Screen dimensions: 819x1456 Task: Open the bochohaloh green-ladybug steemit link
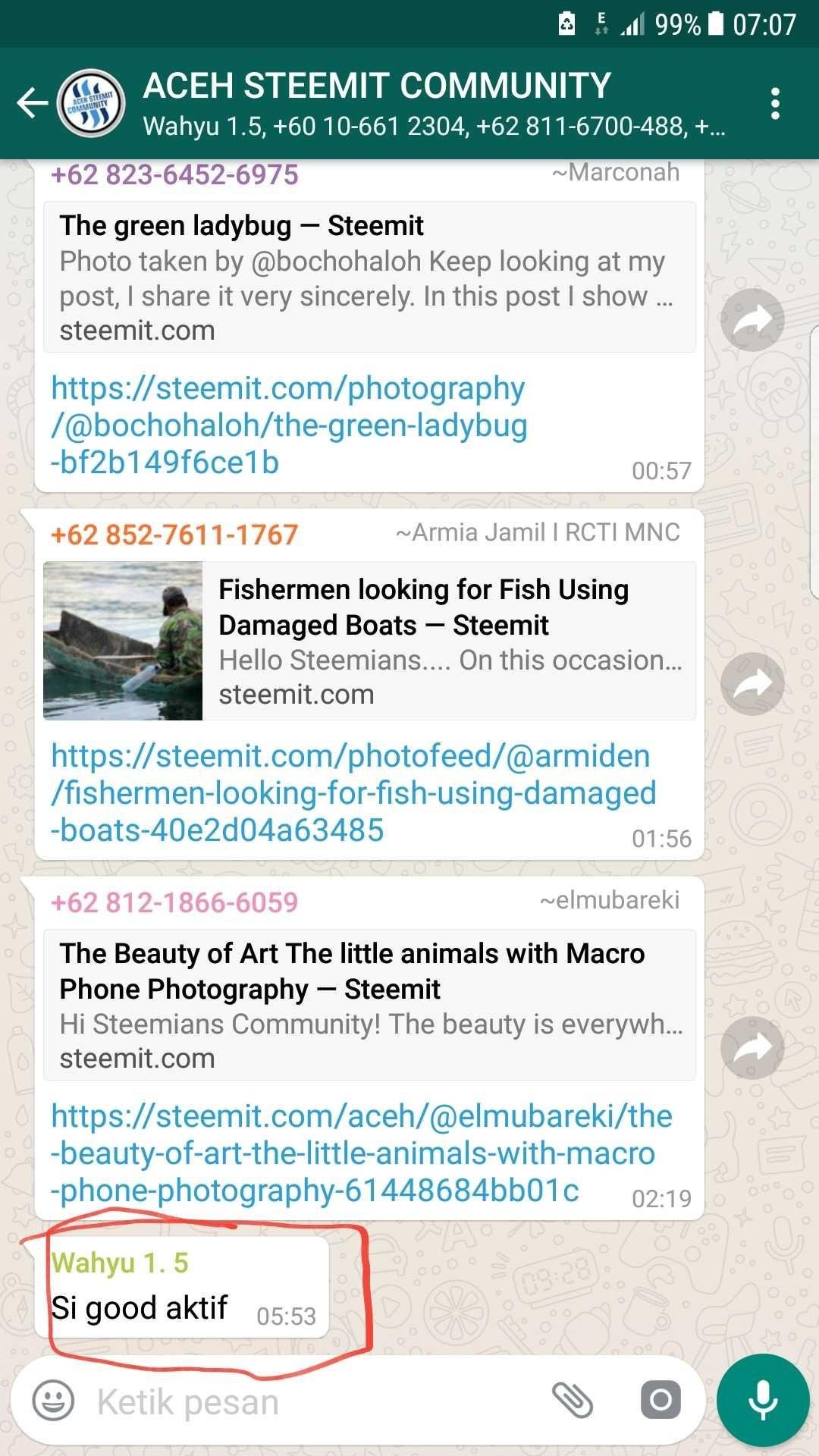point(289,425)
